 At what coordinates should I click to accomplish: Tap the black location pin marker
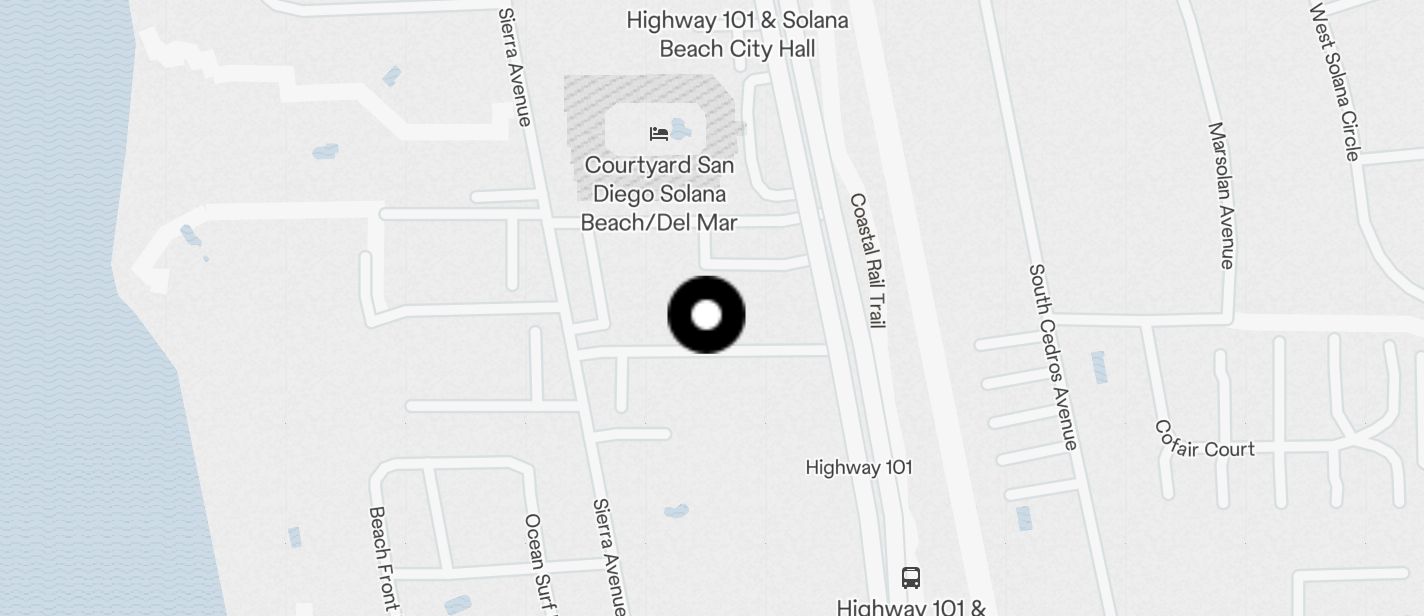(706, 315)
